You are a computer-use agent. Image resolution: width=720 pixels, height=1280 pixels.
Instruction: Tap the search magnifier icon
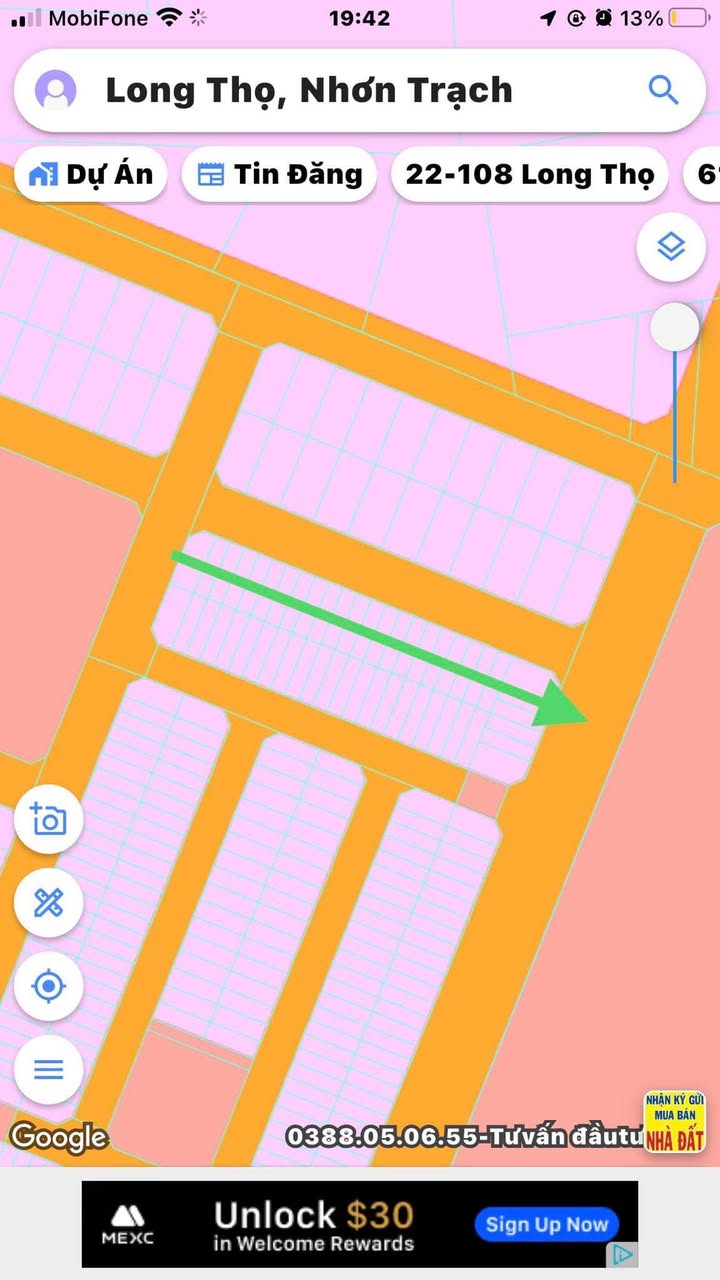pos(664,90)
